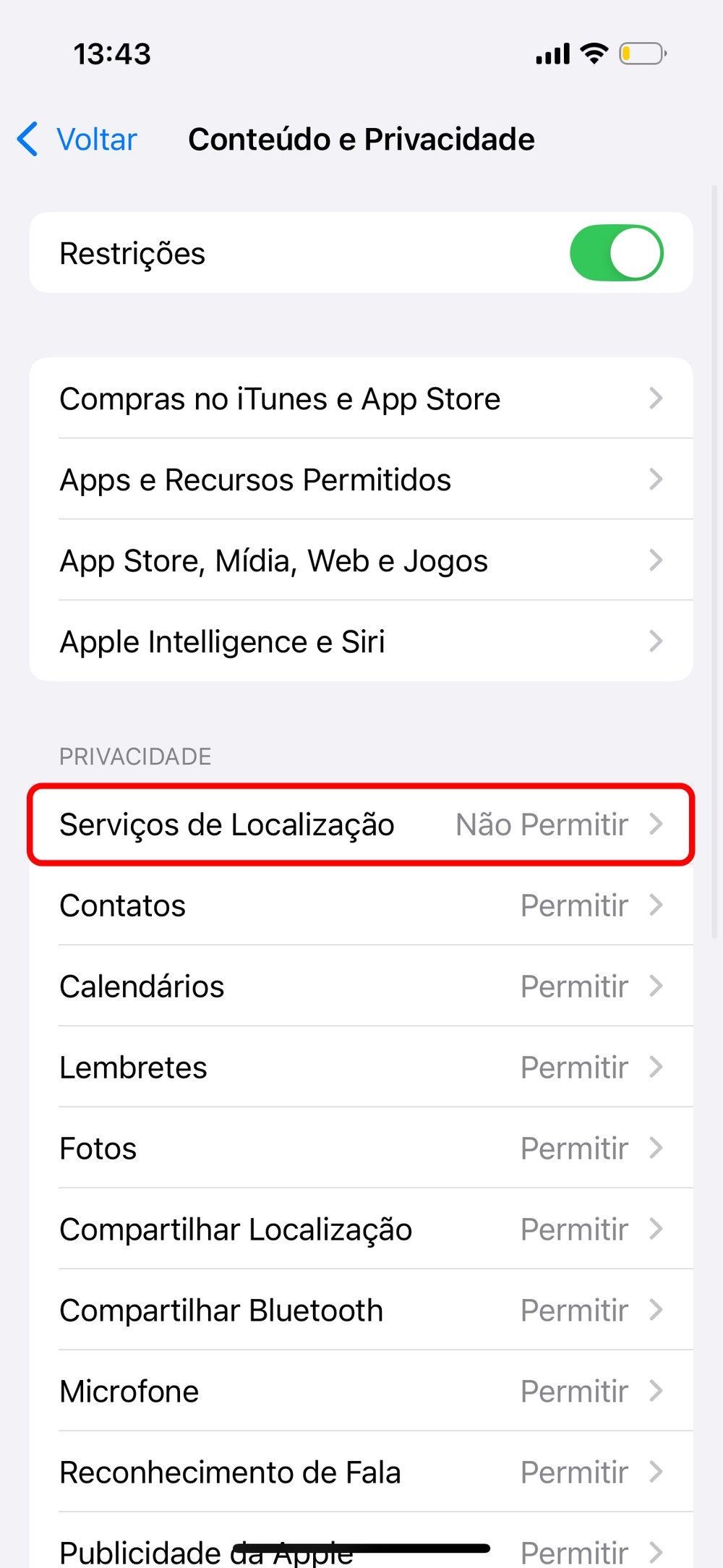The image size is (723, 1568).
Task: Open Apple Intelligence e Siri settings
Action: pyautogui.click(x=360, y=642)
